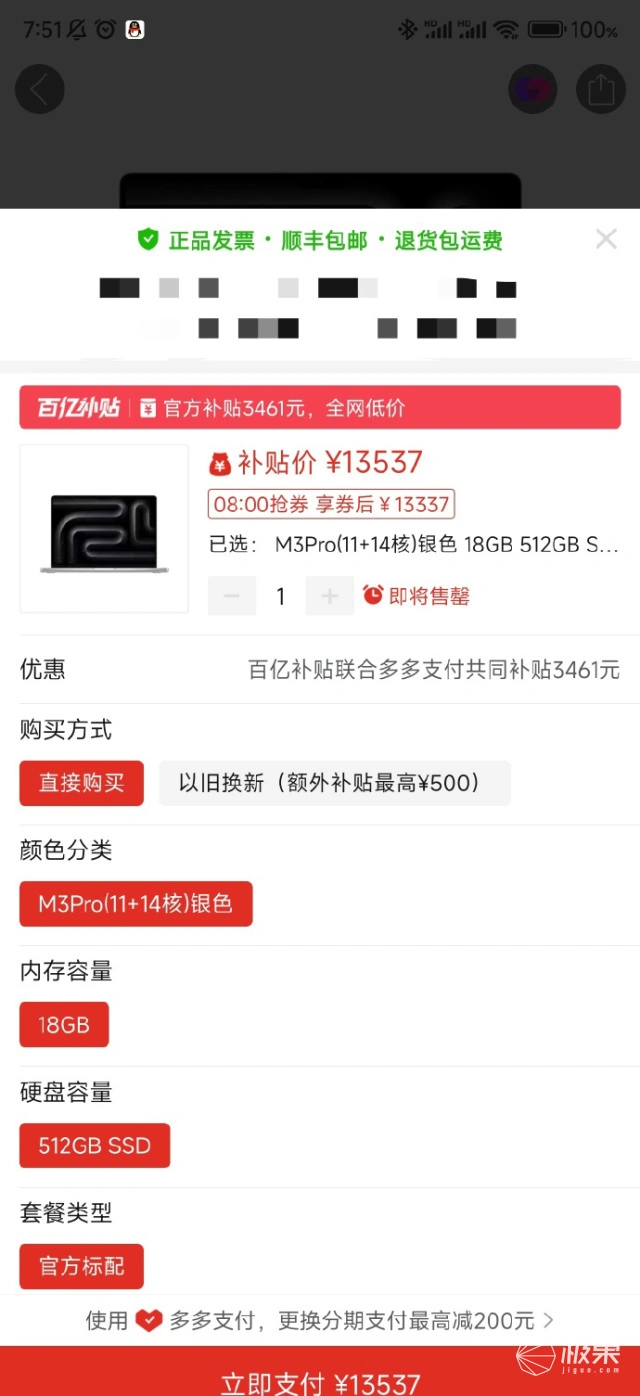Image resolution: width=640 pixels, height=1396 pixels.
Task: Choose 512GB SSD storage option
Action: click(x=94, y=1146)
